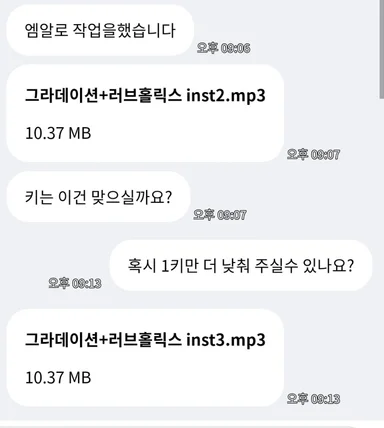
Task: Open the inst2.mp3 file attachment
Action: click(145, 113)
